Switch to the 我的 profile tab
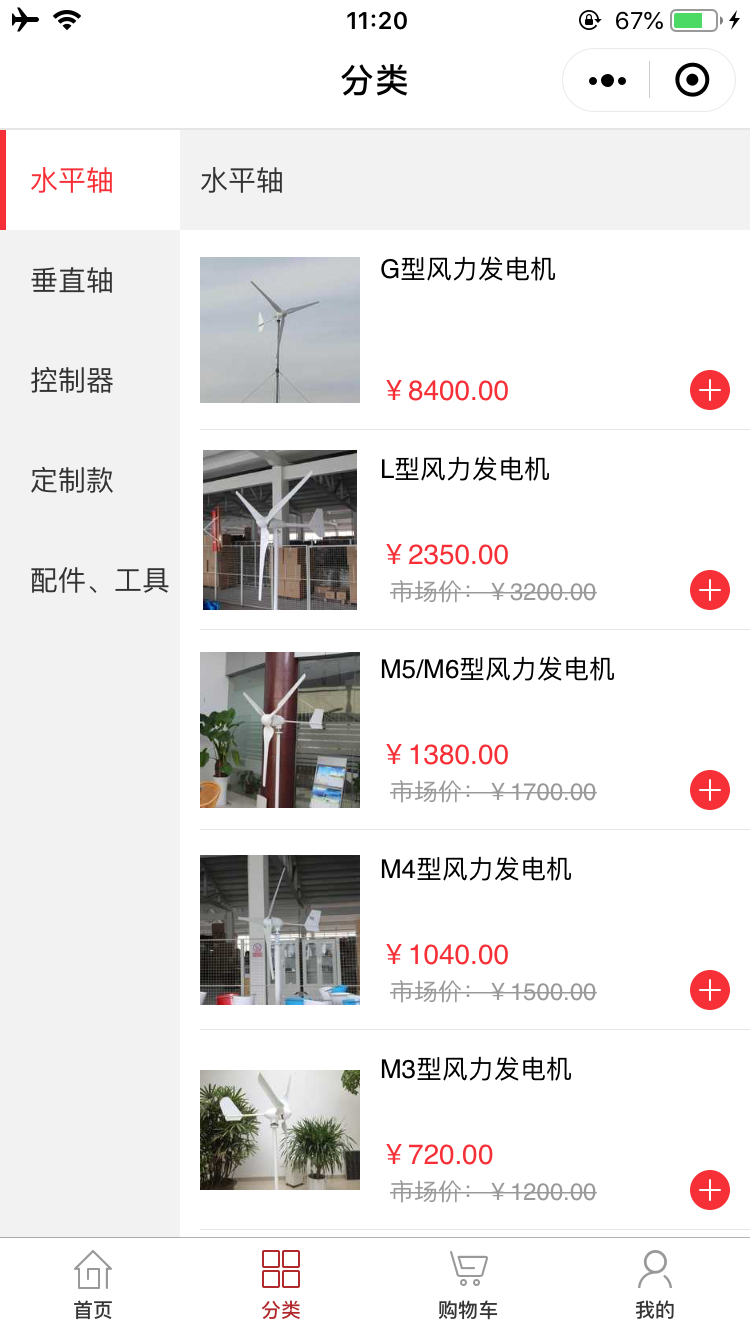The image size is (750, 1334). click(655, 1285)
